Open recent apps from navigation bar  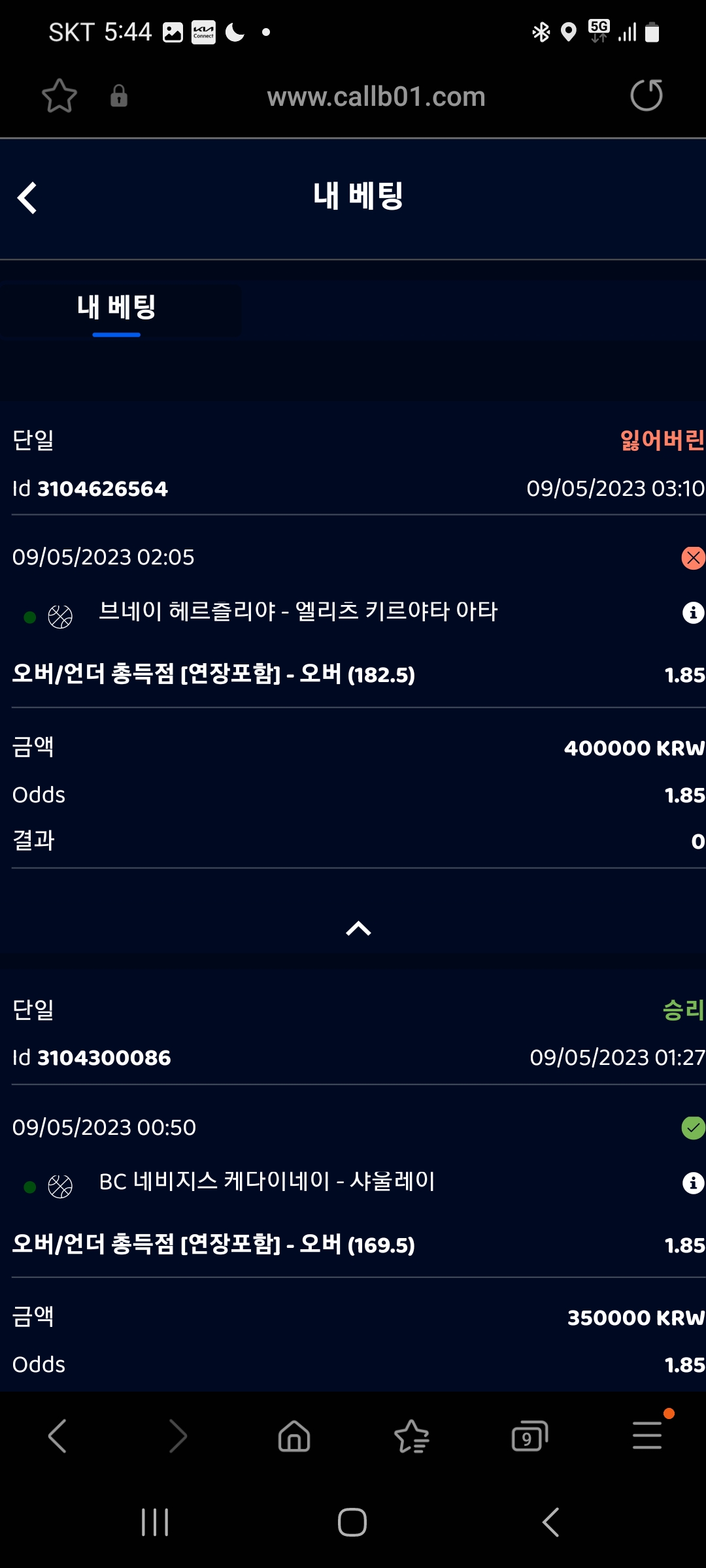(155, 1522)
